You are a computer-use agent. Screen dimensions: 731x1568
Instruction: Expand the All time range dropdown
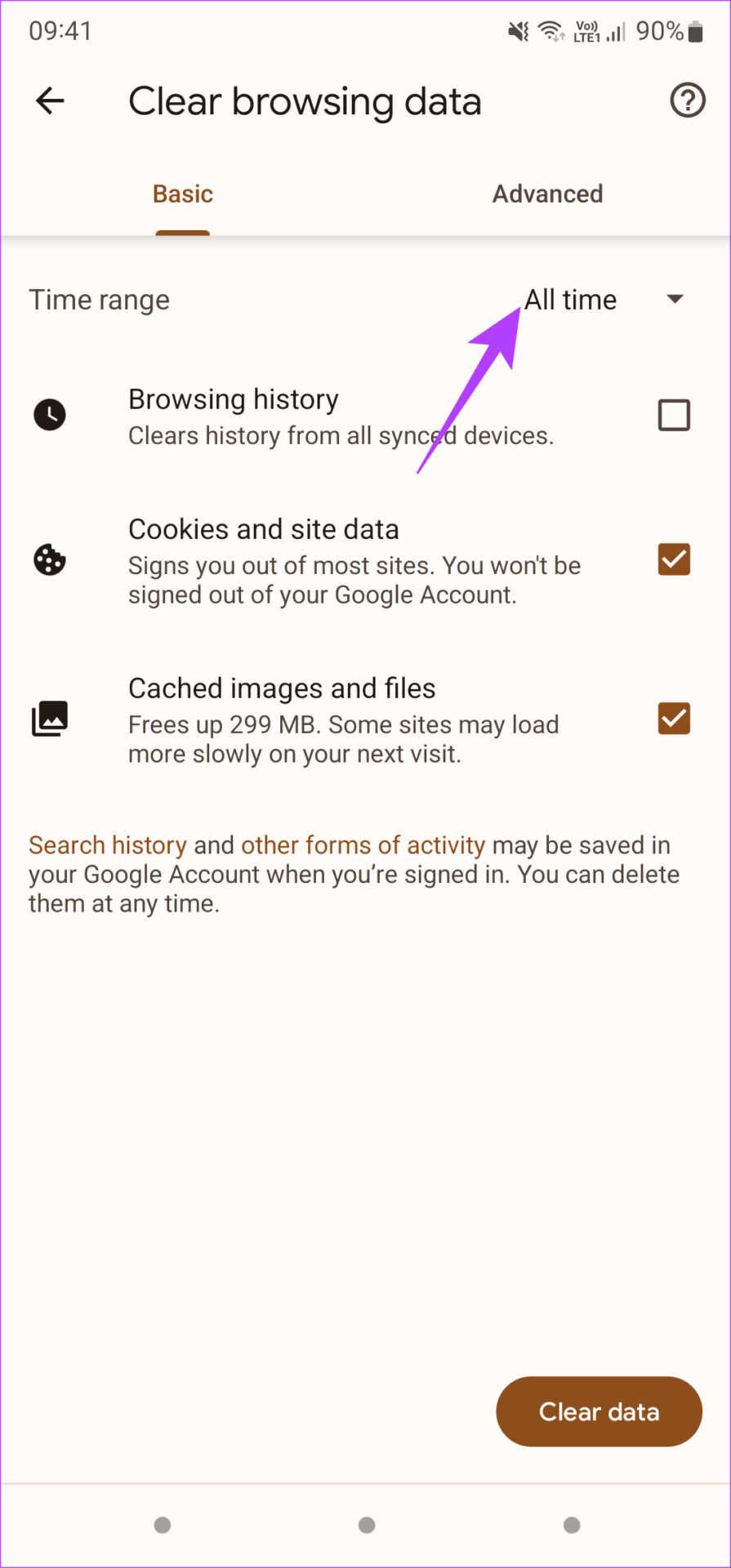(x=604, y=300)
